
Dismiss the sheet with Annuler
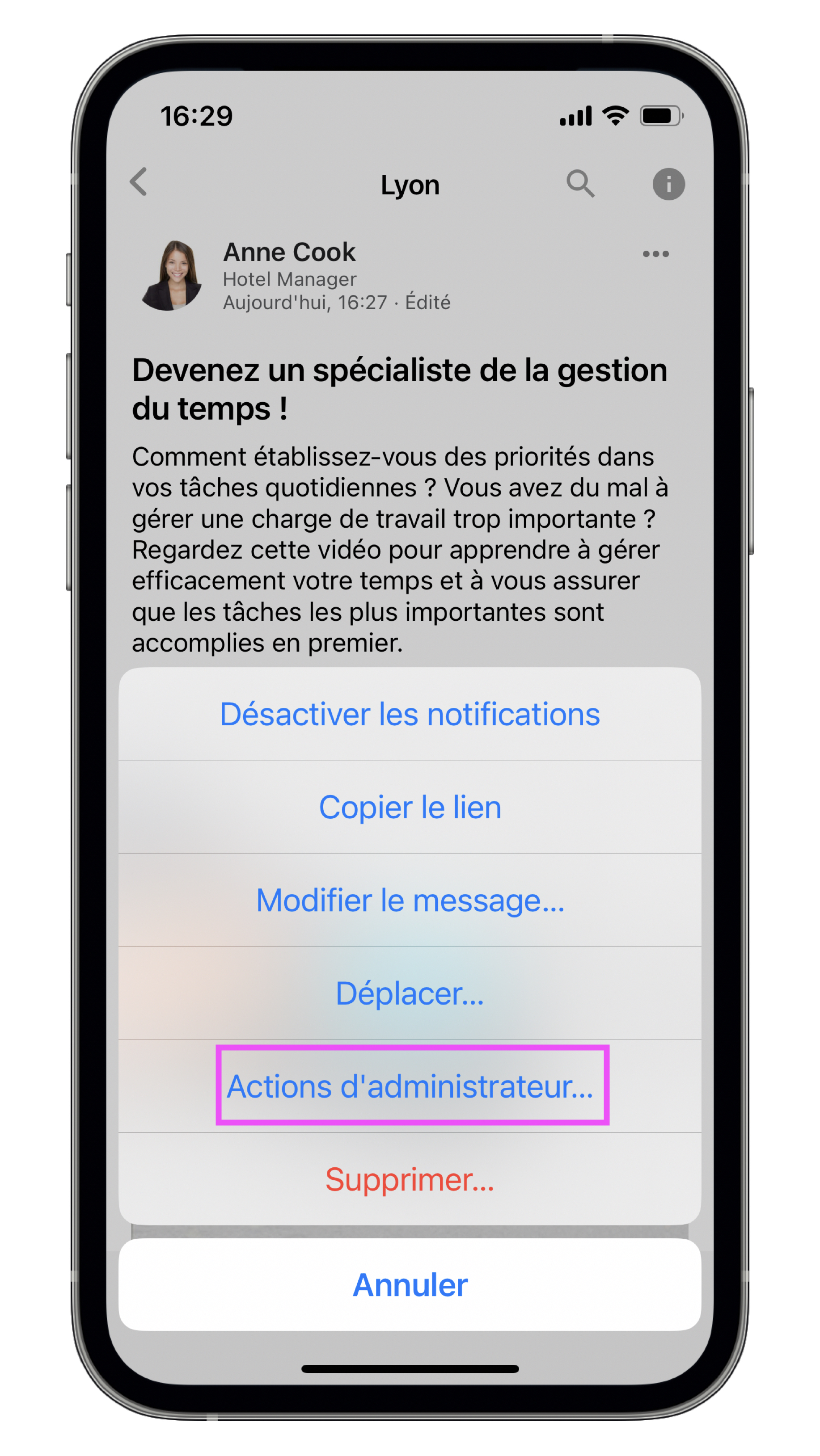(x=410, y=1285)
